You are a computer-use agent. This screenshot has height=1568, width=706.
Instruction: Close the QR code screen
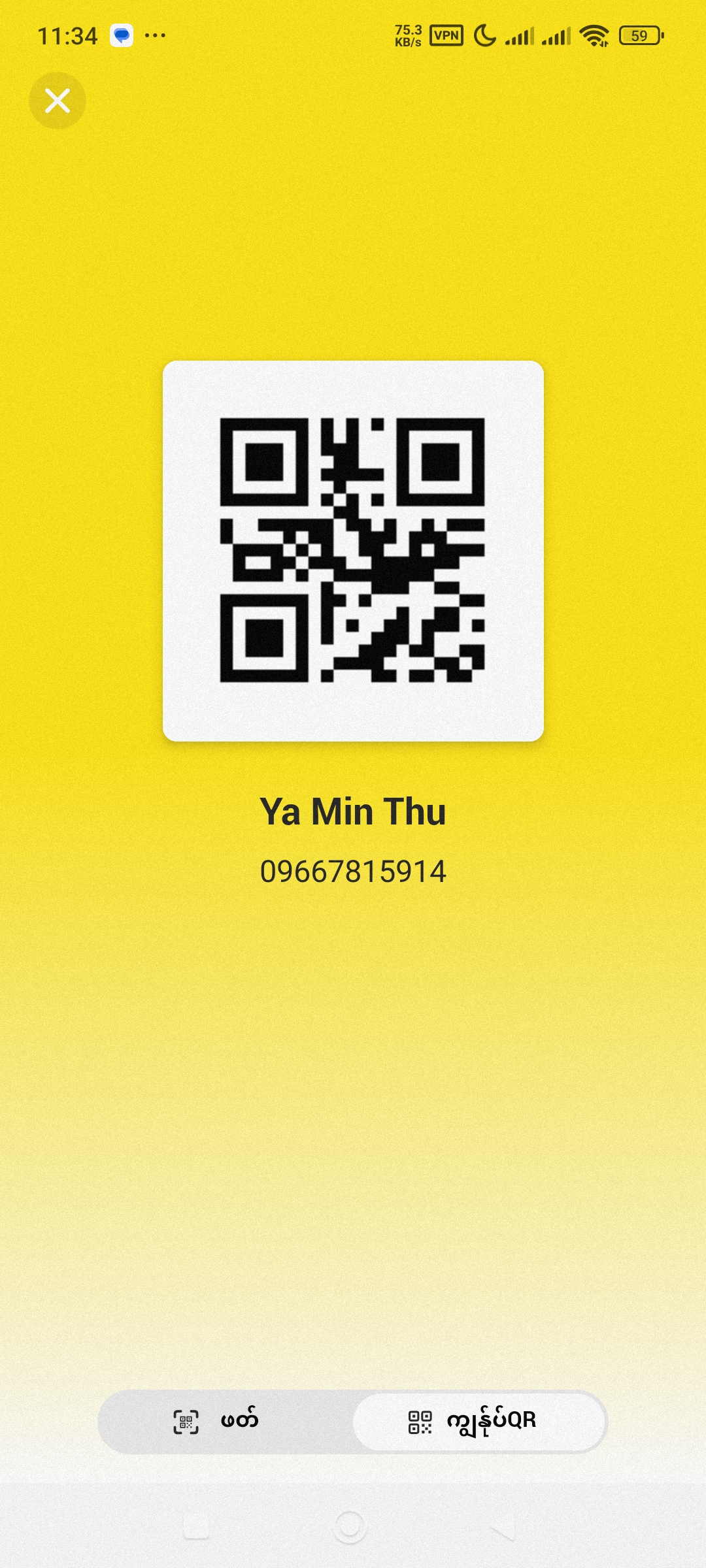[x=58, y=101]
